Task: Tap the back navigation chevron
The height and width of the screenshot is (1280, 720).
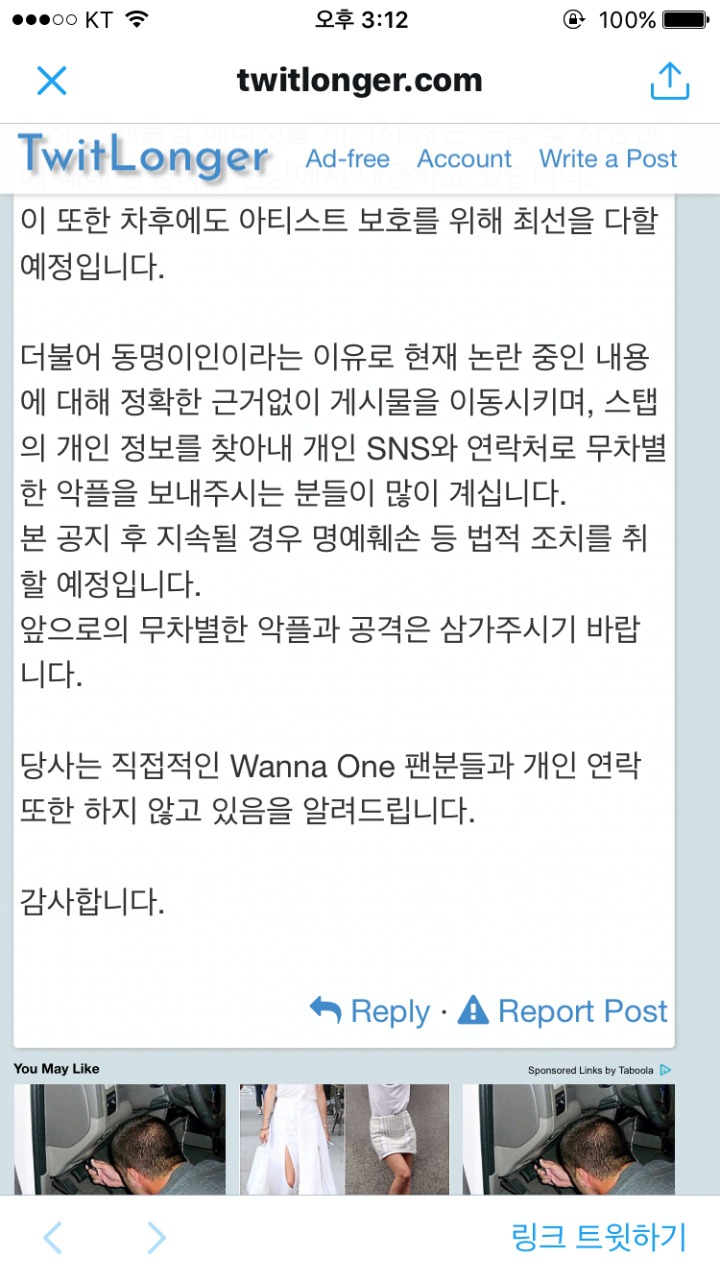Action: 52,1238
